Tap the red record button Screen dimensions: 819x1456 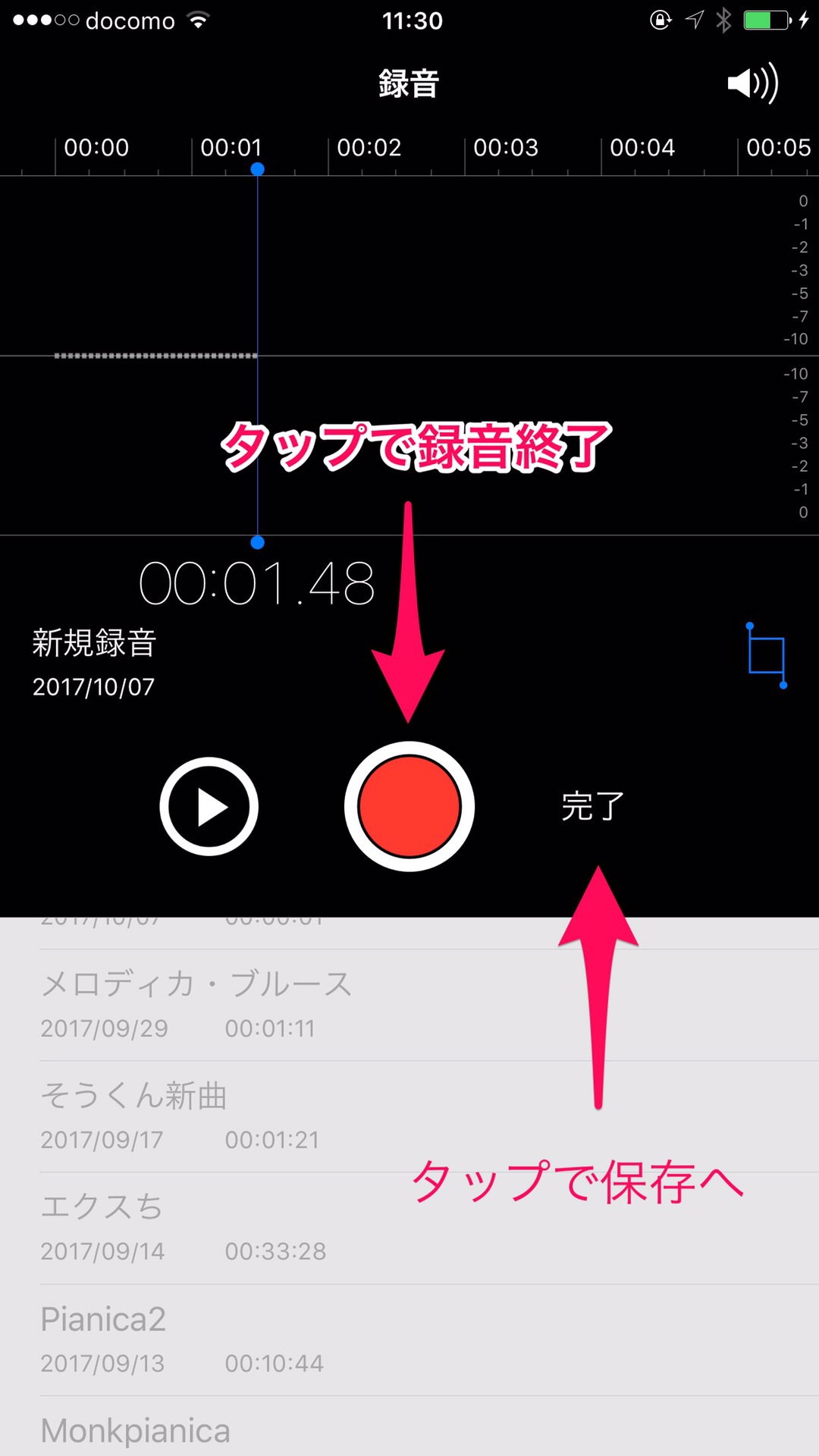(409, 806)
